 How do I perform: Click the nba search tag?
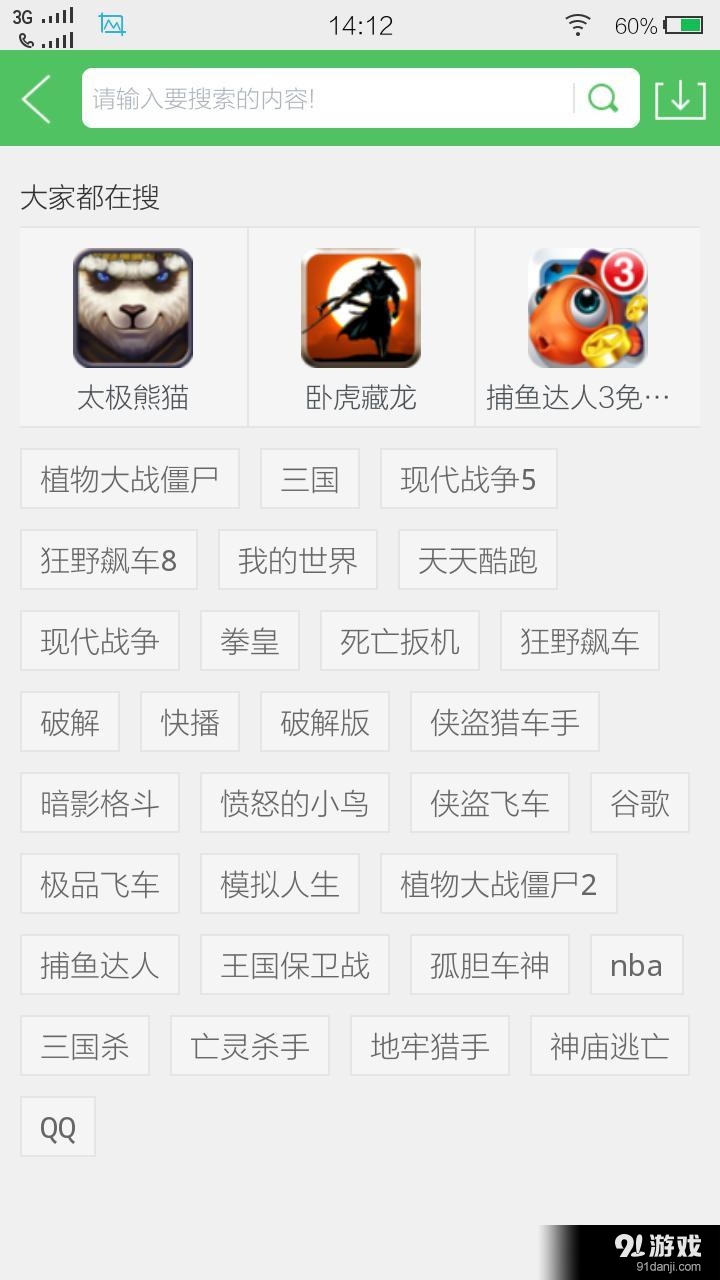point(637,964)
